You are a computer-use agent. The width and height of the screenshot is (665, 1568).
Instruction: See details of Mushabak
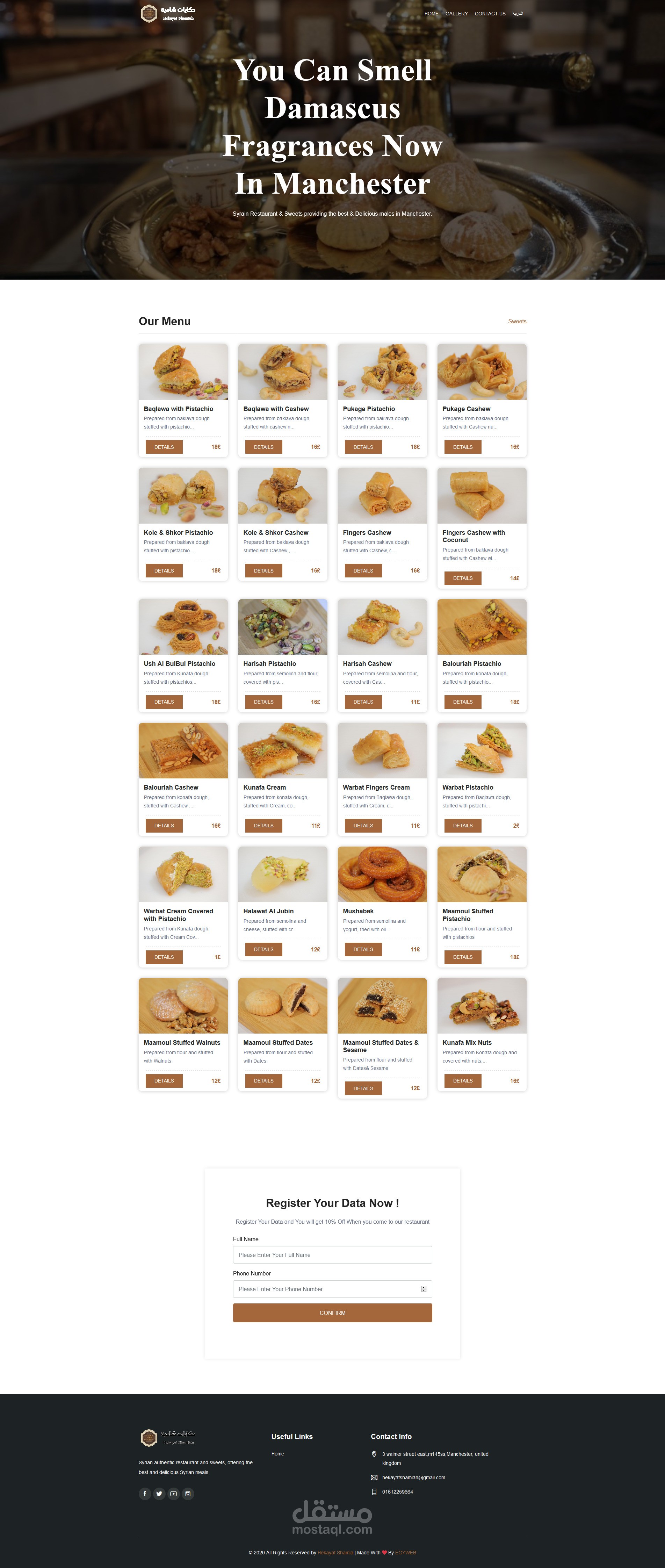coord(363,949)
